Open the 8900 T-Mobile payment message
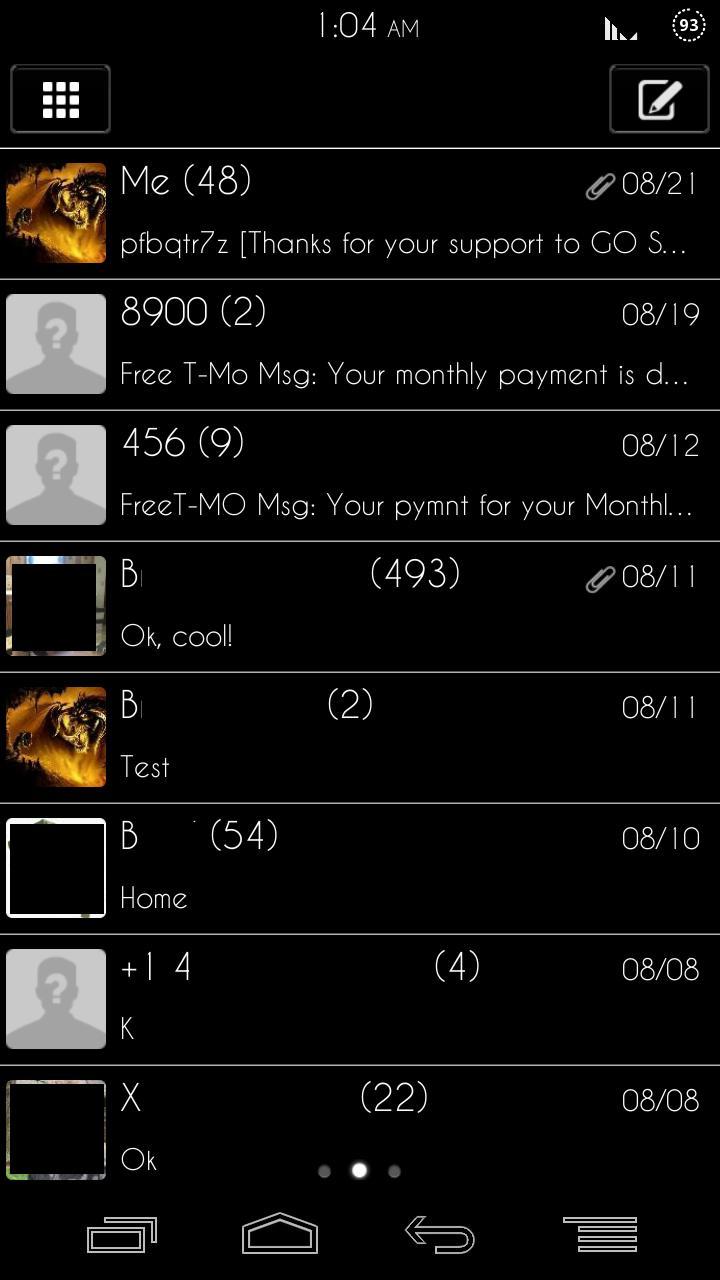The image size is (720, 1280). click(x=360, y=343)
